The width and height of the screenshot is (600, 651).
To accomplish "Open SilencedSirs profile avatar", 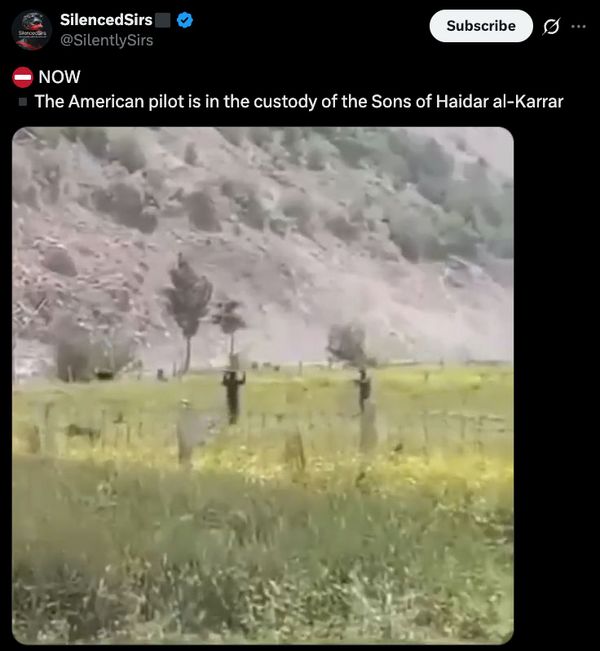I will [x=31, y=30].
